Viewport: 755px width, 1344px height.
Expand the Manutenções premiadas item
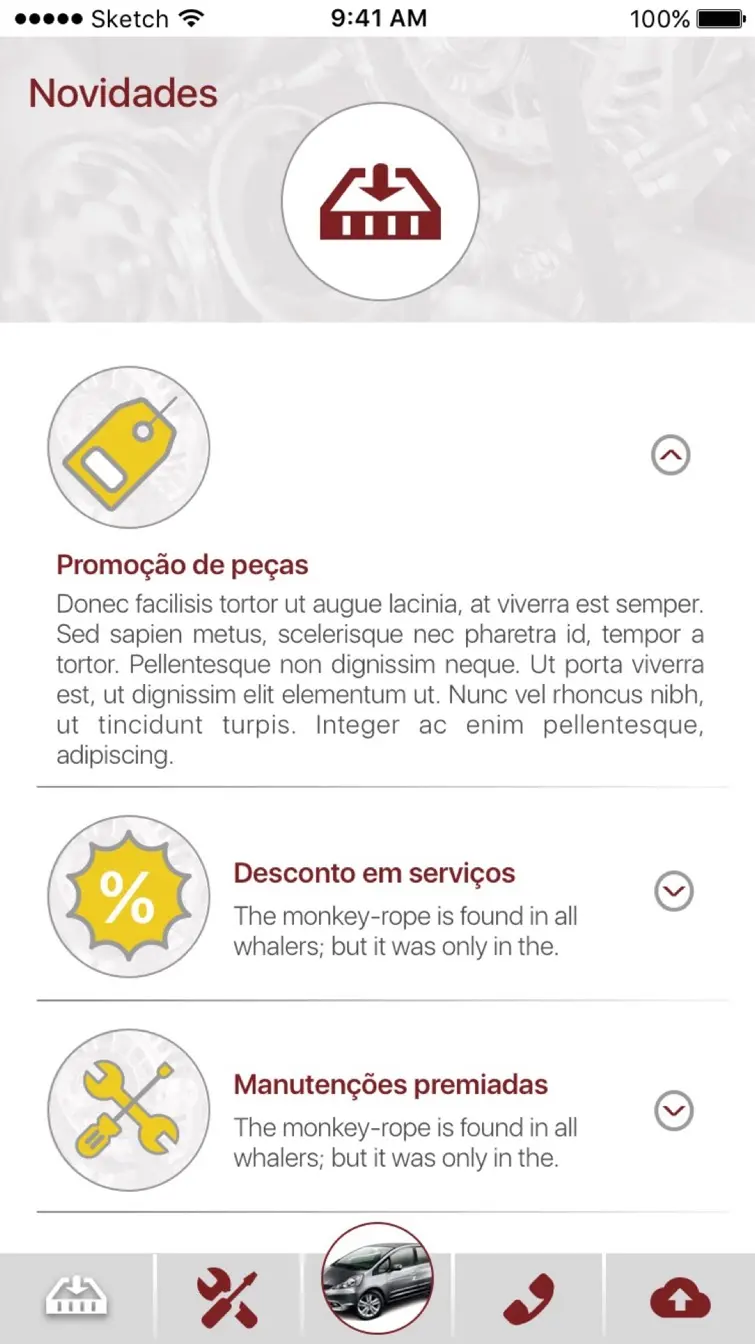pos(674,1110)
